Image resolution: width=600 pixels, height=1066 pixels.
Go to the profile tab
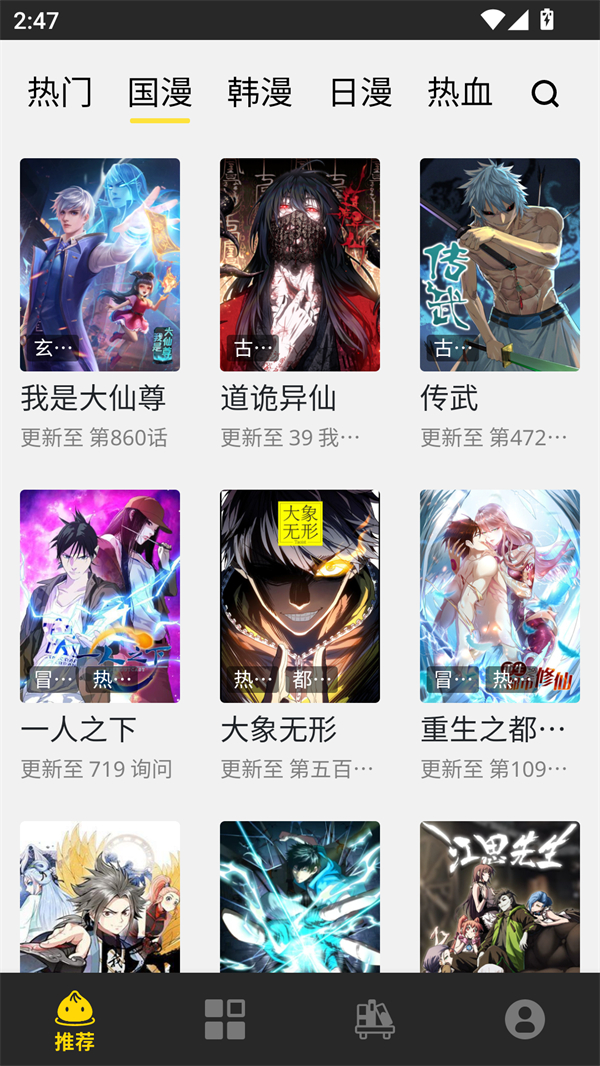coord(525,1019)
